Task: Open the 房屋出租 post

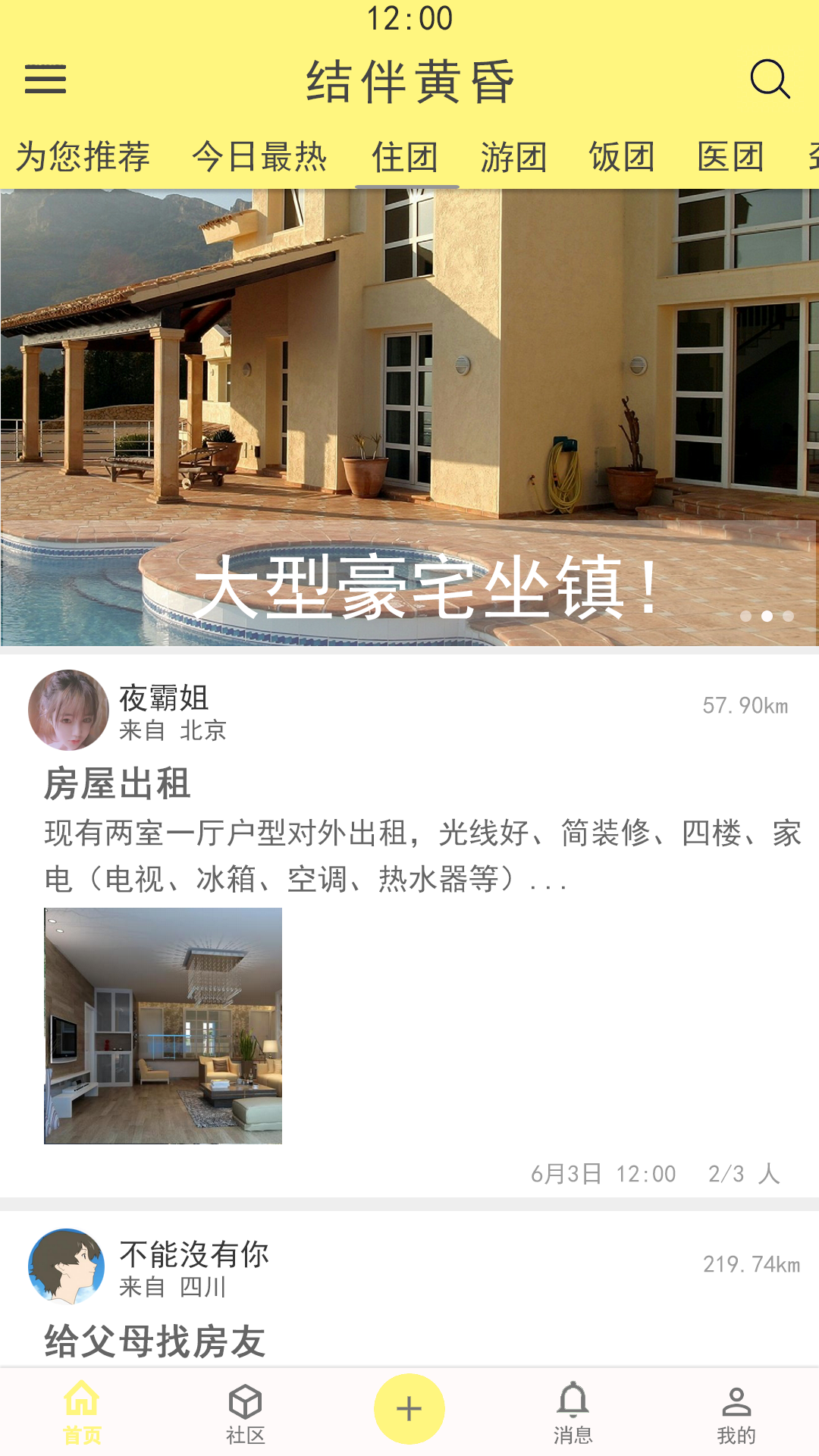Action: 118,783
